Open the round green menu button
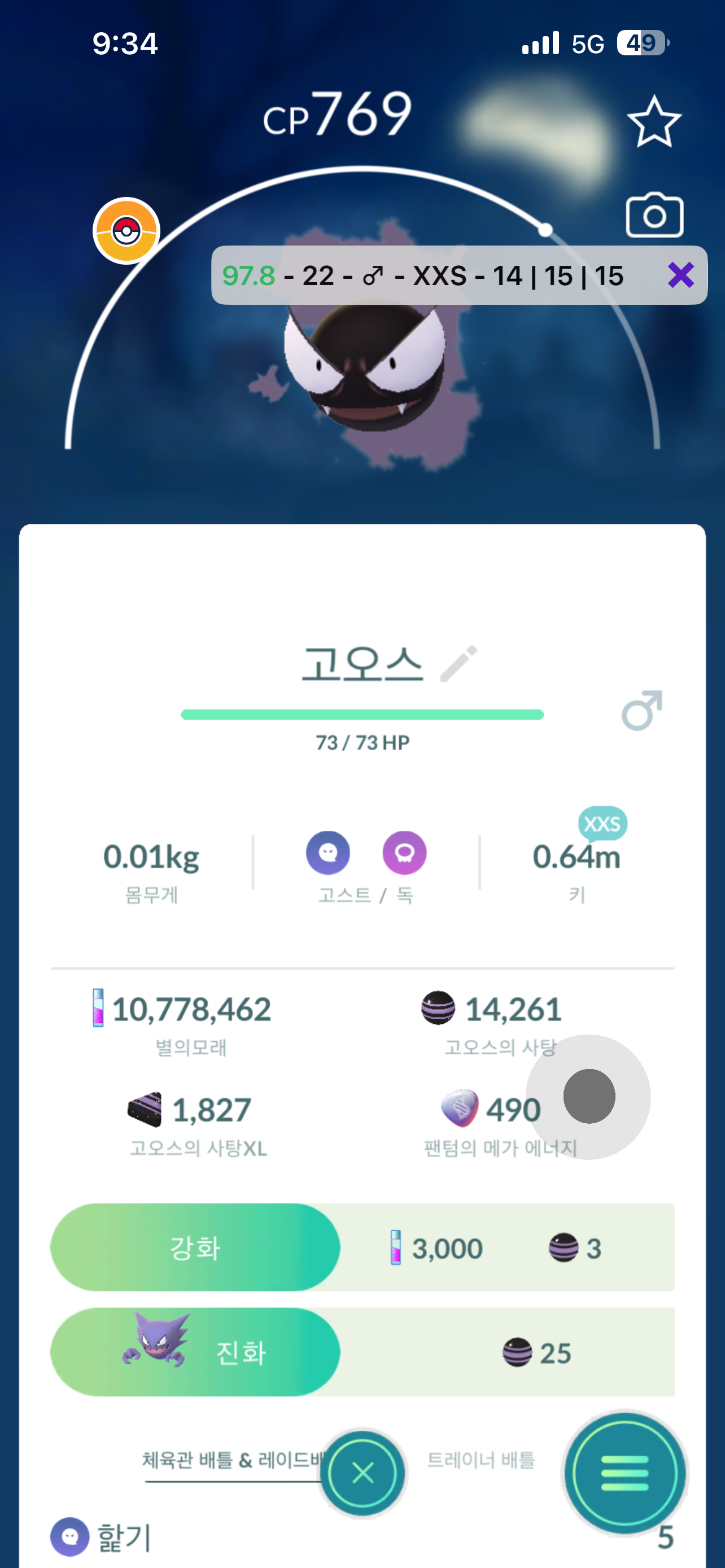 click(624, 1473)
